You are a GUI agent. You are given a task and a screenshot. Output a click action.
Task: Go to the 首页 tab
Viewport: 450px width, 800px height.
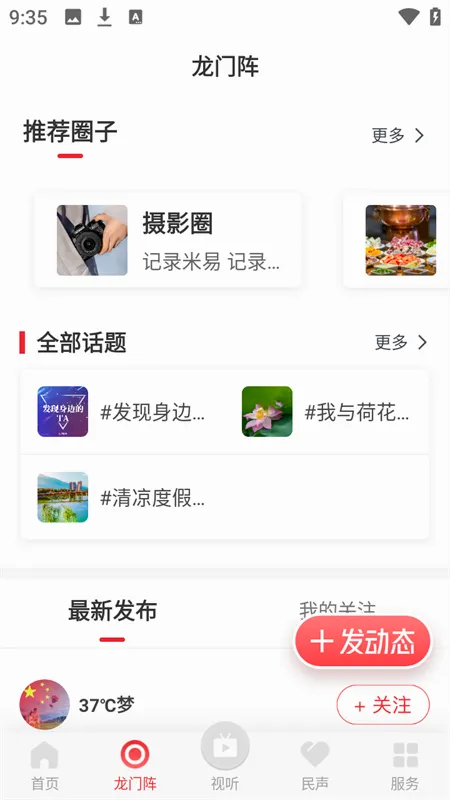coord(45,766)
